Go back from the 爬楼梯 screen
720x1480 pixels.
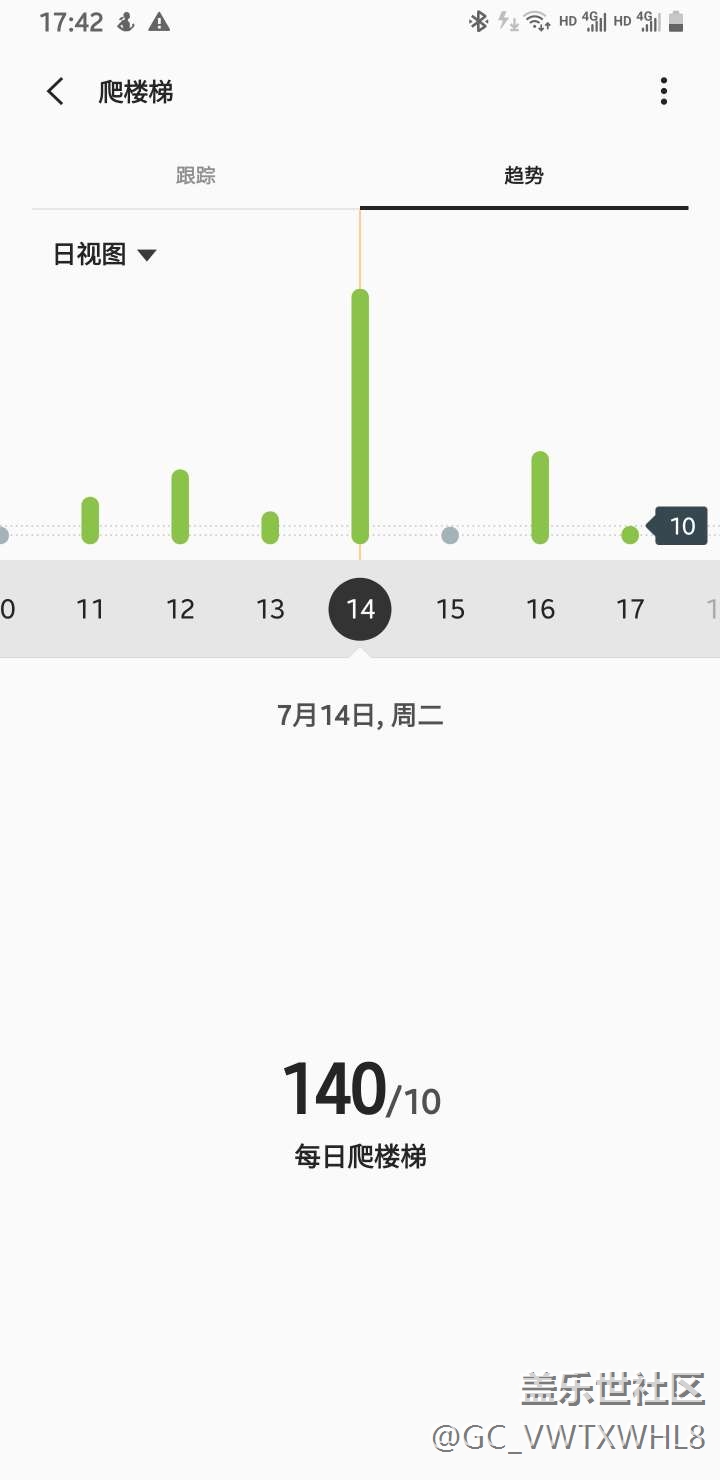point(55,92)
